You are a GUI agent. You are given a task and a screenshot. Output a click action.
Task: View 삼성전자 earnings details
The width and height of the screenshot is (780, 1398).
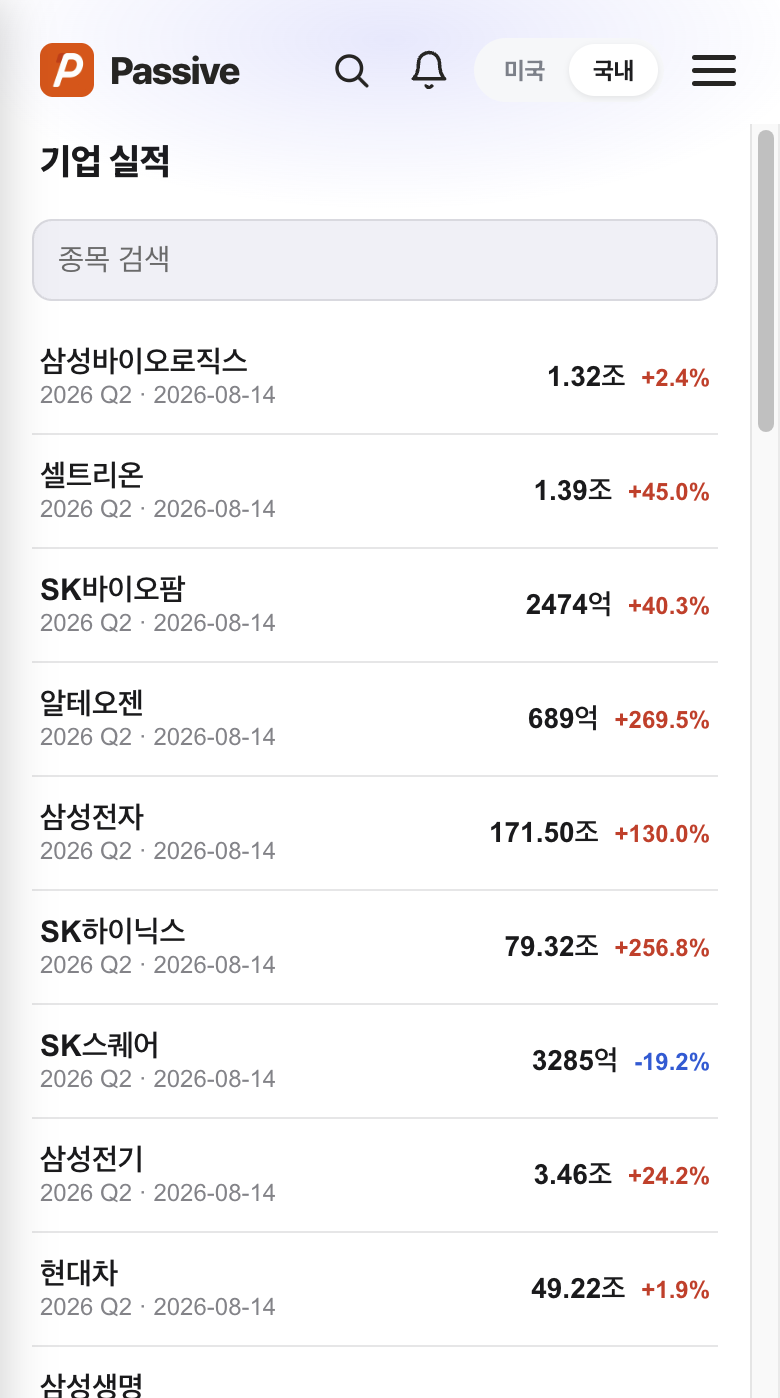pos(375,833)
